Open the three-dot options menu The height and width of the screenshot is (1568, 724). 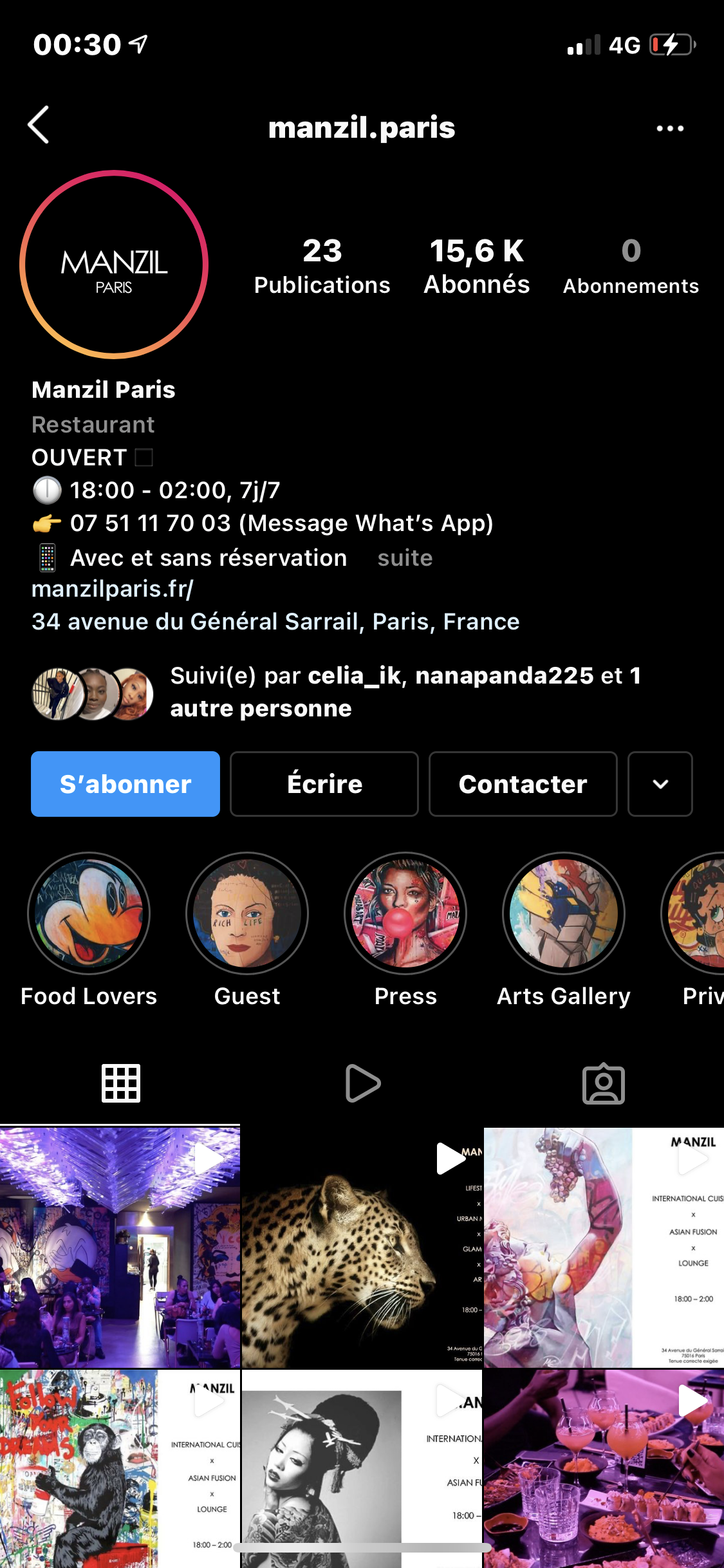pos(669,128)
